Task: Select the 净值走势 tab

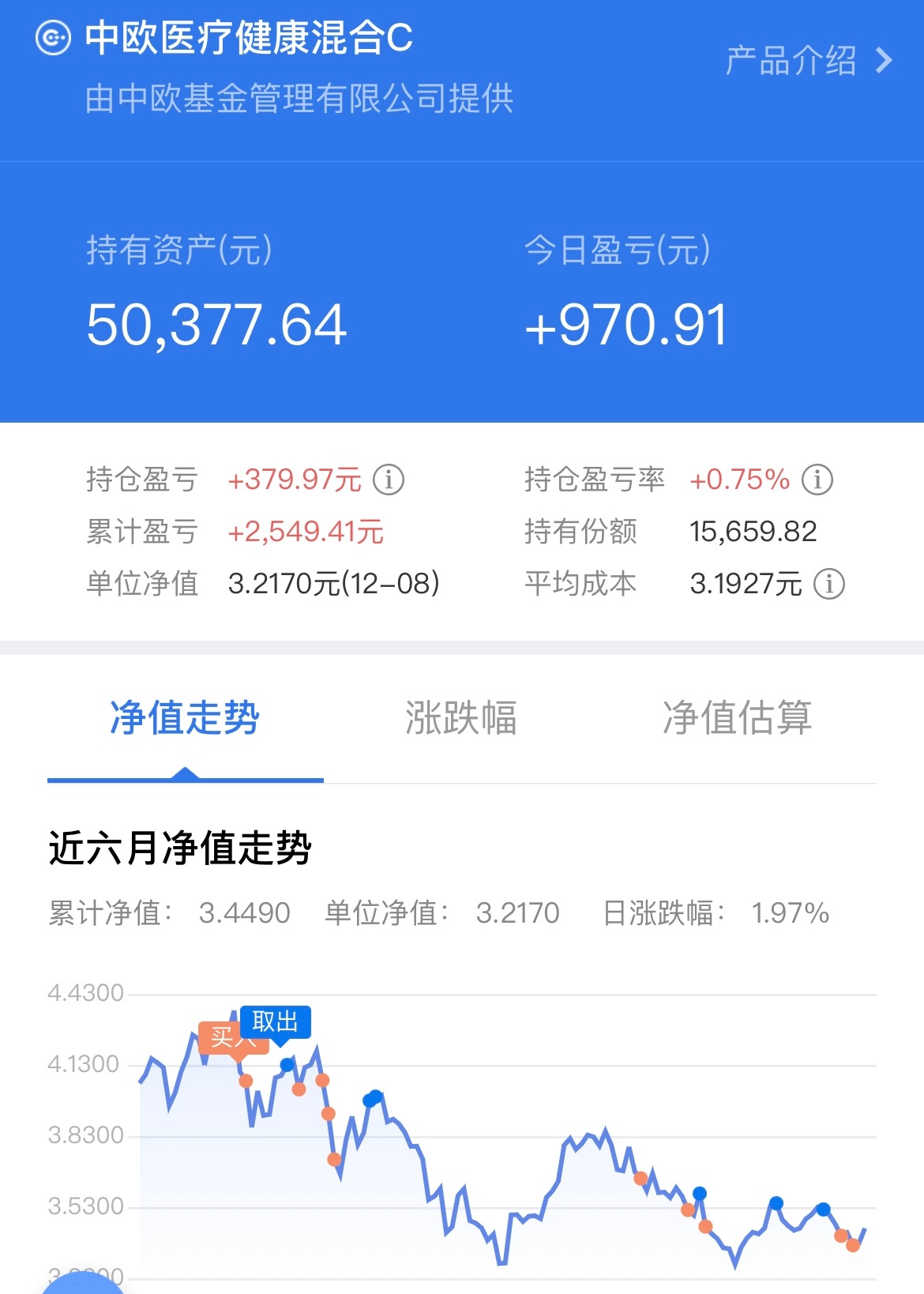Action: pyautogui.click(x=185, y=718)
